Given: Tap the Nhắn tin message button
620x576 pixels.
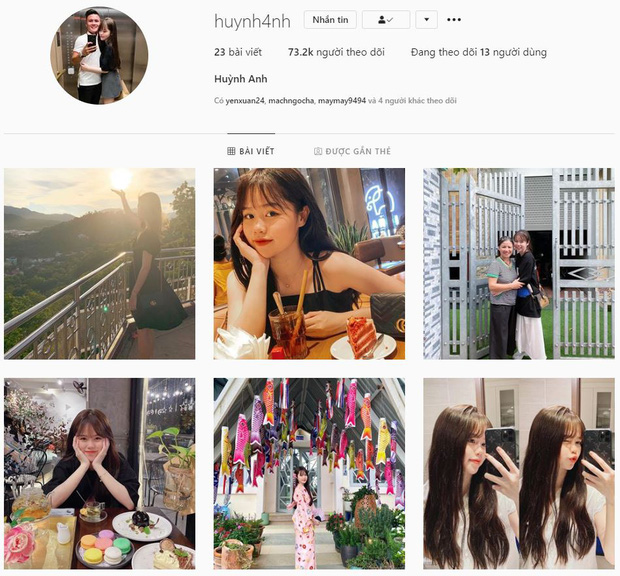Looking at the screenshot, I should point(330,20).
